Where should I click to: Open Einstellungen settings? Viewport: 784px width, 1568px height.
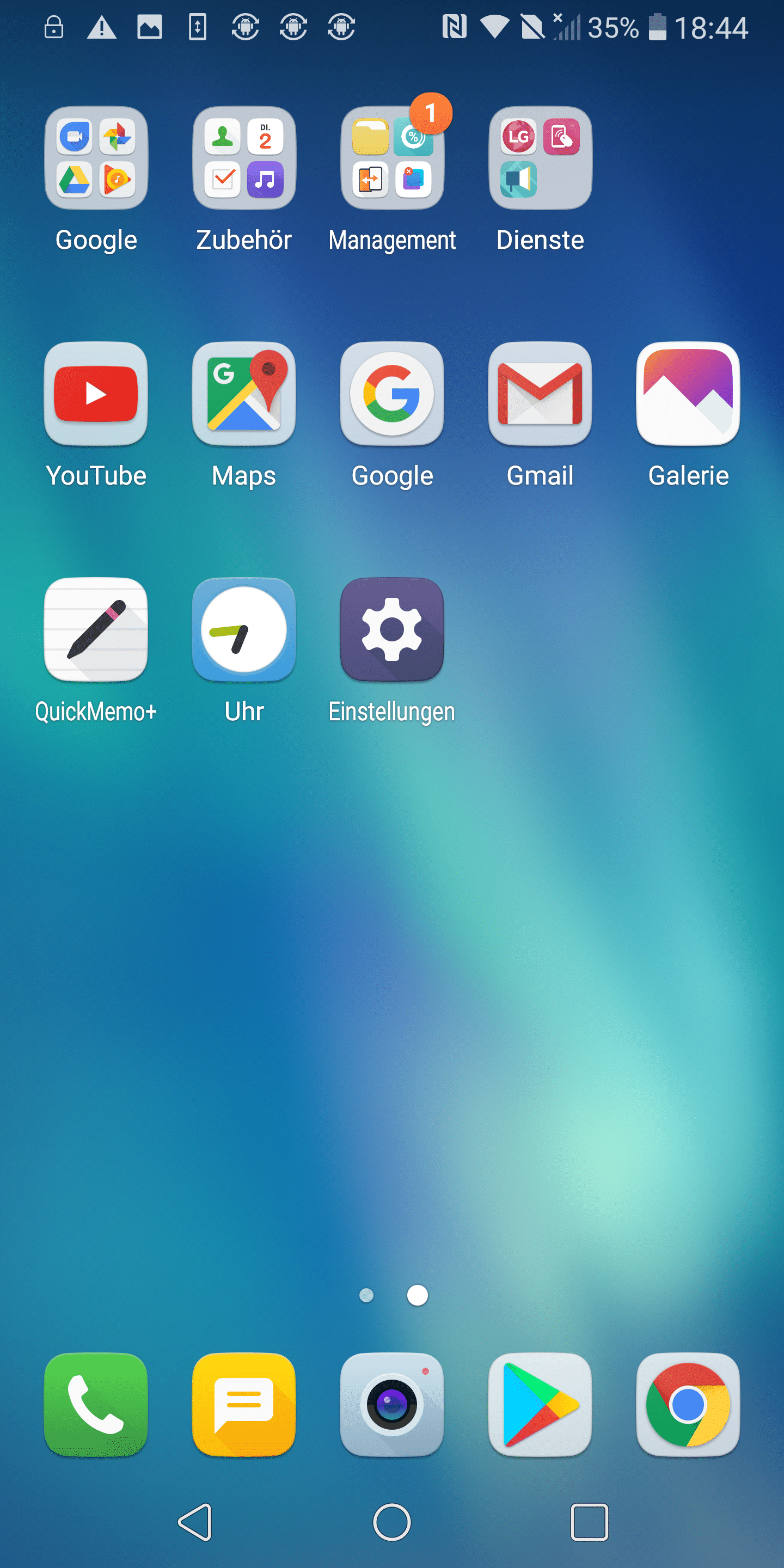pyautogui.click(x=392, y=629)
